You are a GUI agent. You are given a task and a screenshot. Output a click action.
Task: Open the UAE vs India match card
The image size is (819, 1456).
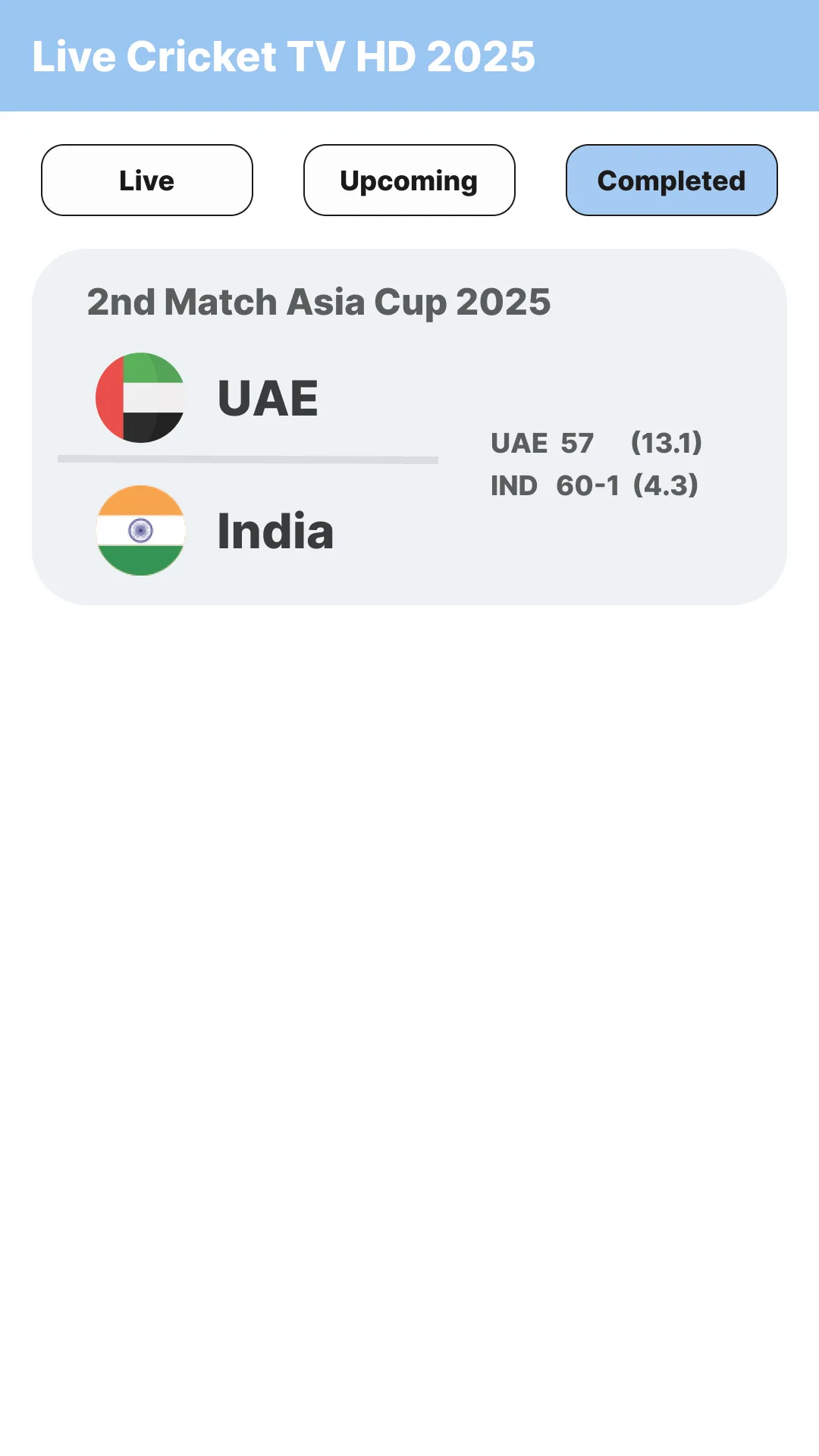409,426
